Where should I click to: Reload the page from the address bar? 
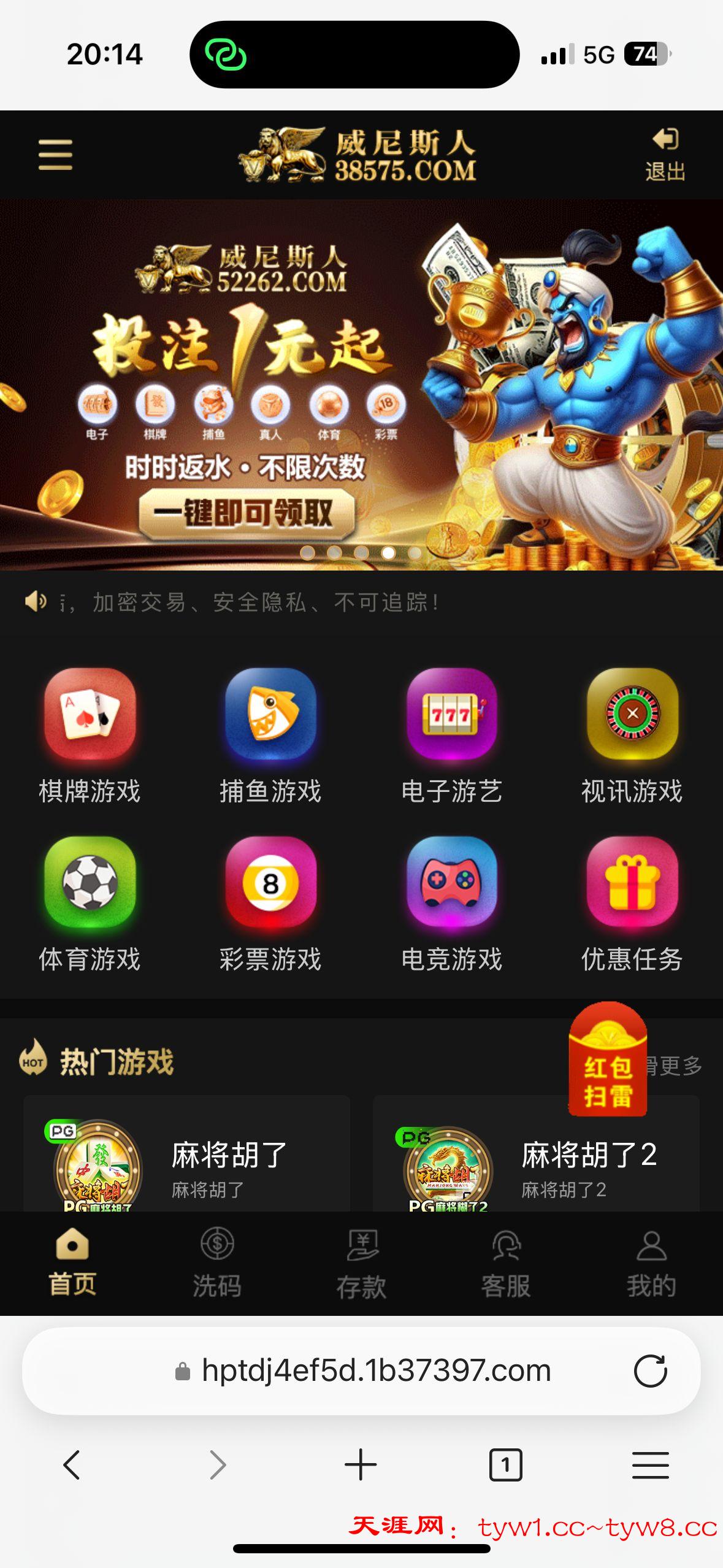tap(650, 1371)
